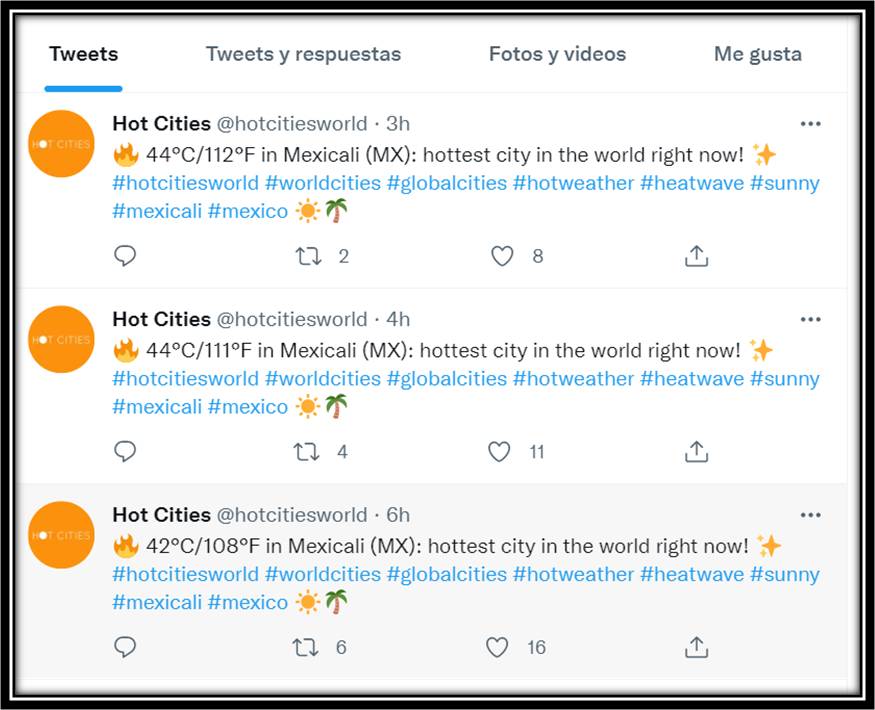Select the Tweets tab
875x710 pixels.
84,54
